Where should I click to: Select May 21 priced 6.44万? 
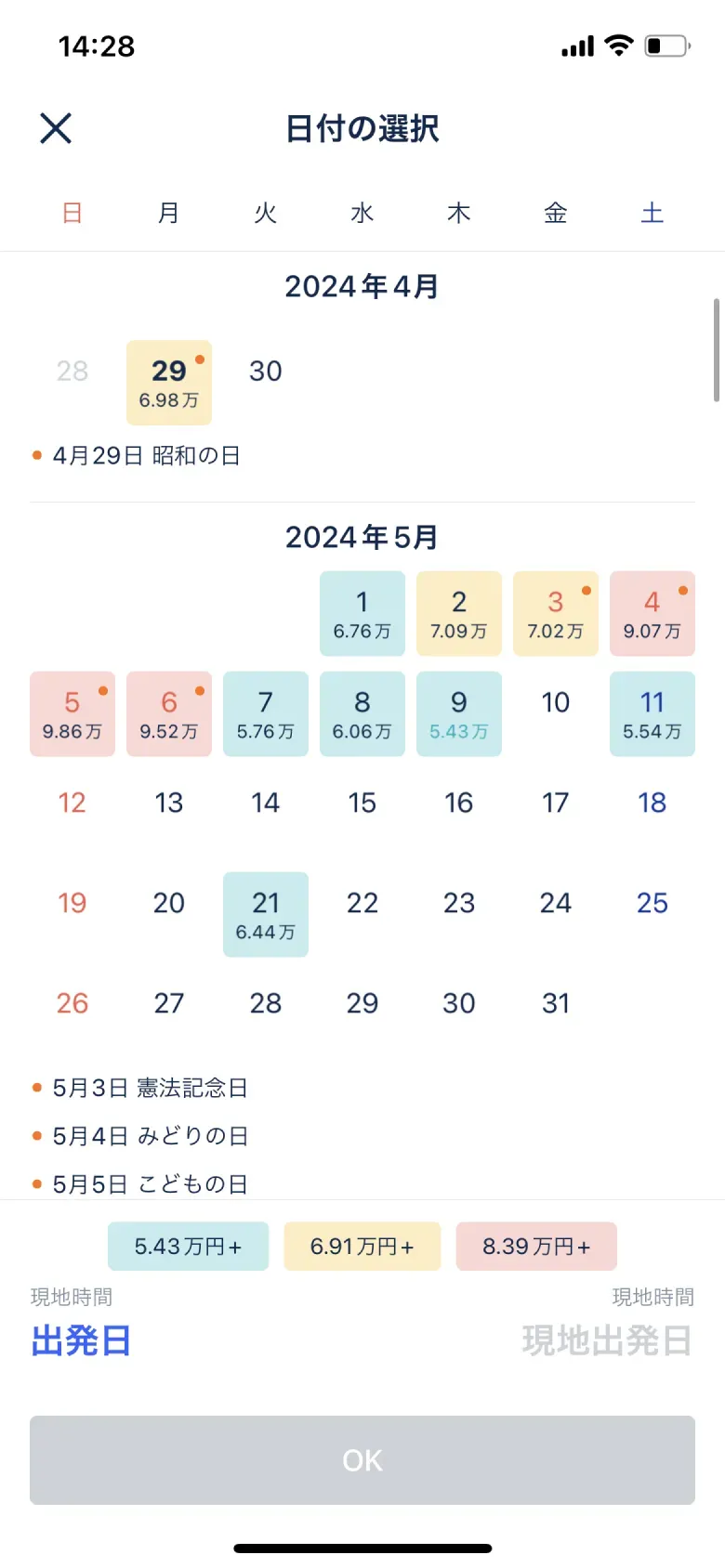pyautogui.click(x=266, y=915)
